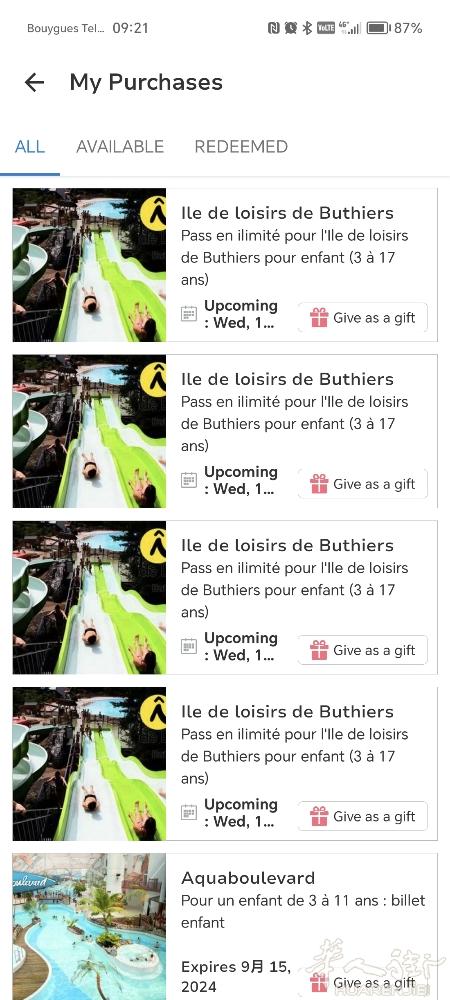This screenshot has width=450, height=1000.
Task: Switch to the AVAILABLE tab
Action: tap(120, 147)
